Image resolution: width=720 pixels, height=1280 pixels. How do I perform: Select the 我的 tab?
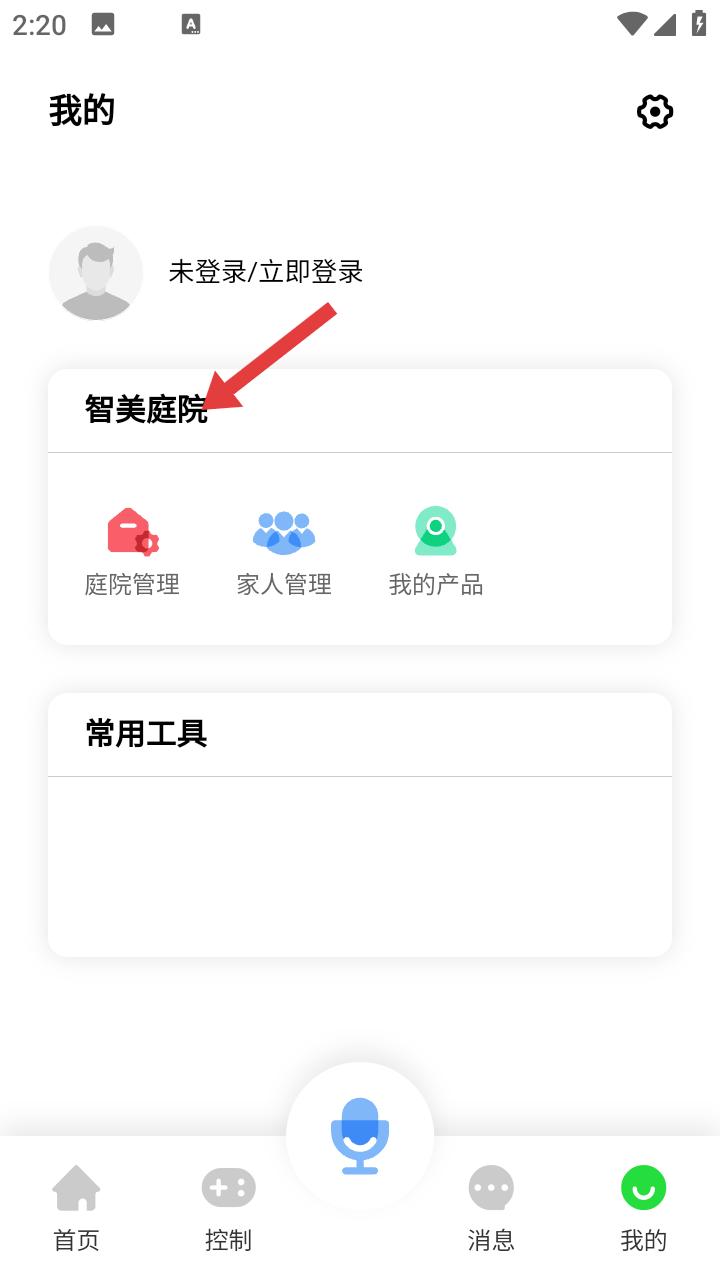coord(643,1207)
